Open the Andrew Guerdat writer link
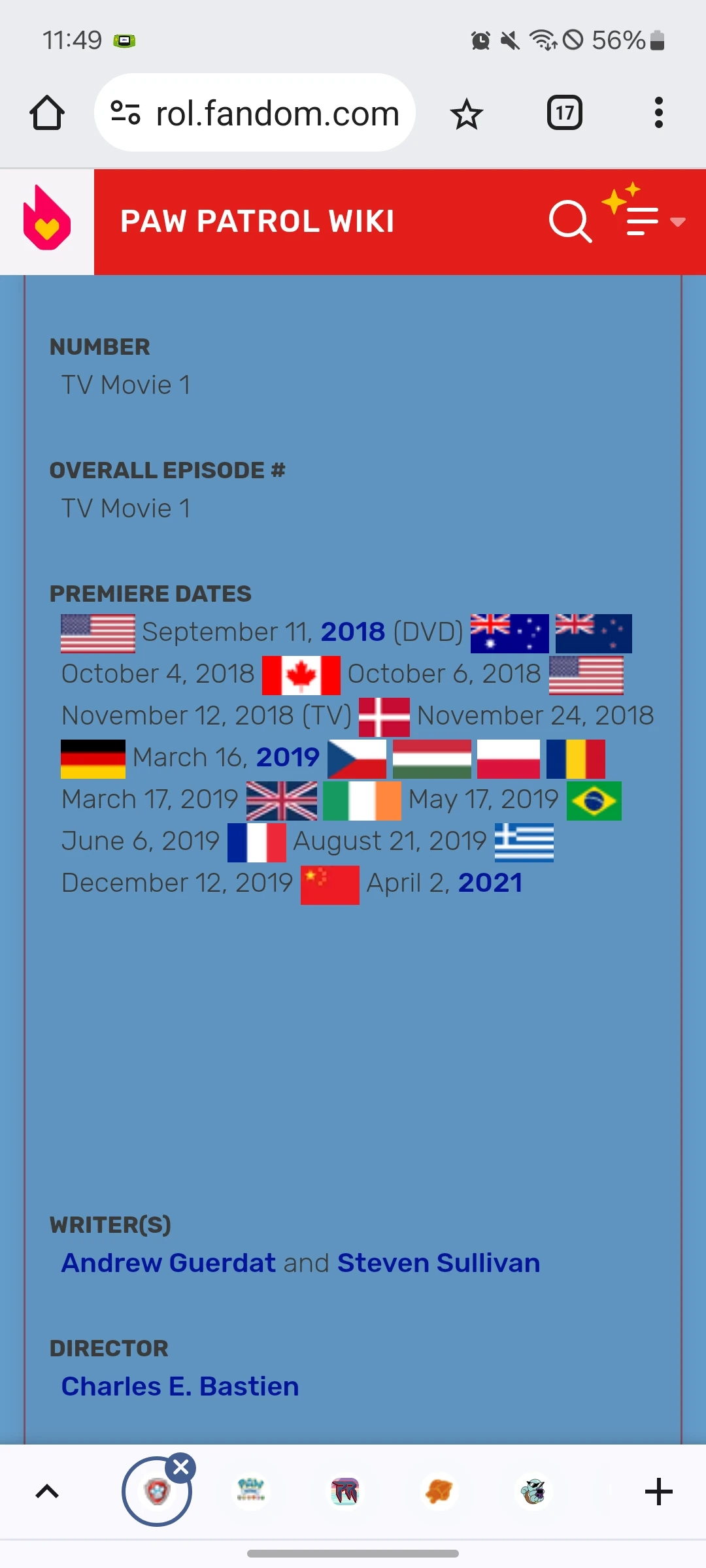The width and height of the screenshot is (706, 1568). pyautogui.click(x=167, y=1262)
